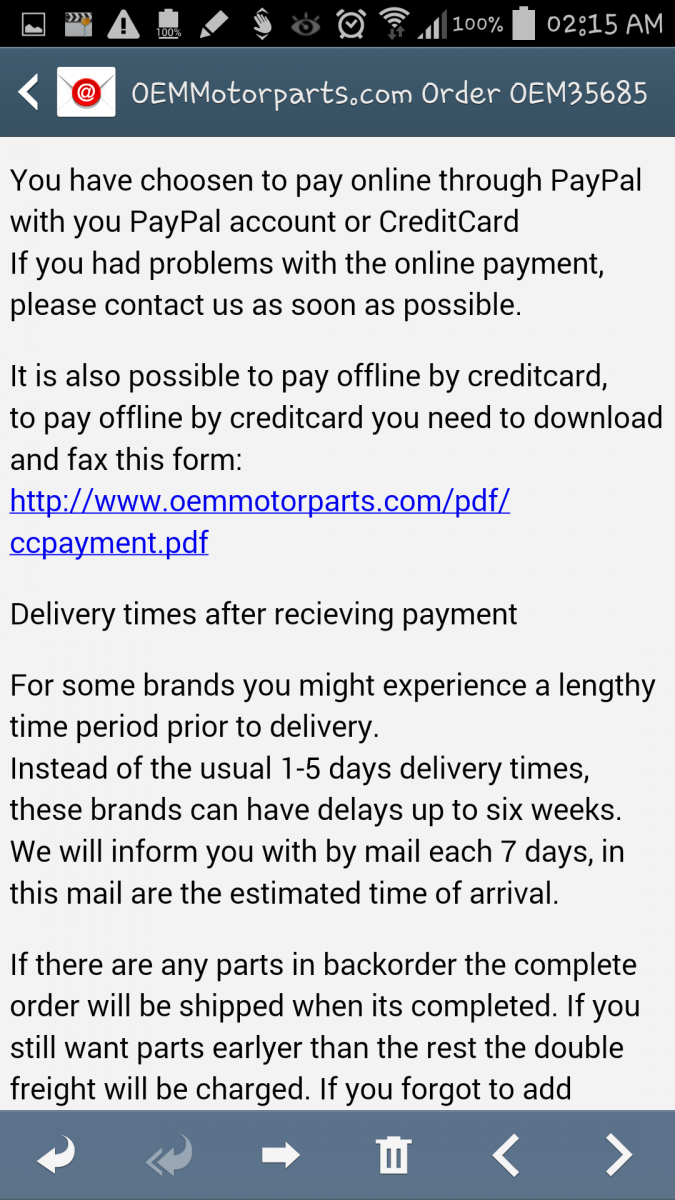Go to the previous email
The width and height of the screenshot is (675, 1200).
click(506, 1156)
